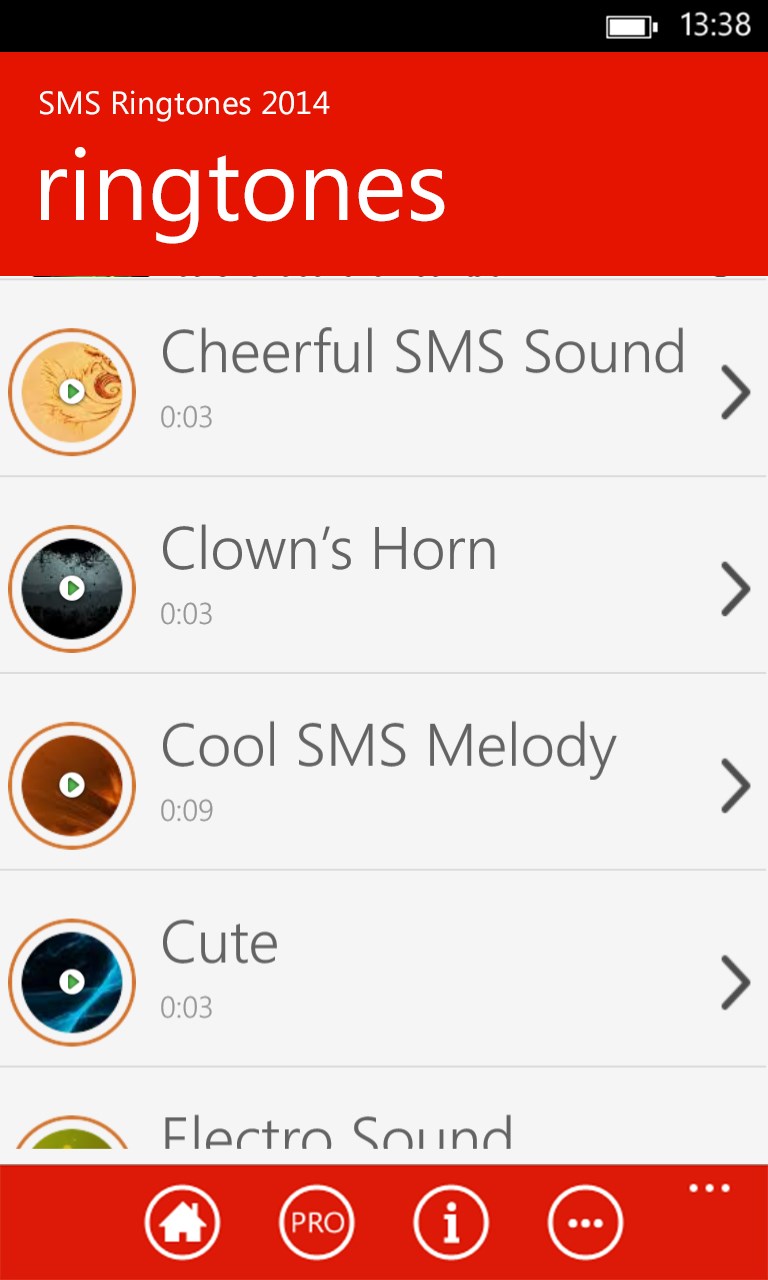Expand the app bar ellipsis menu
Viewport: 768px width, 1280px height.
(709, 1189)
